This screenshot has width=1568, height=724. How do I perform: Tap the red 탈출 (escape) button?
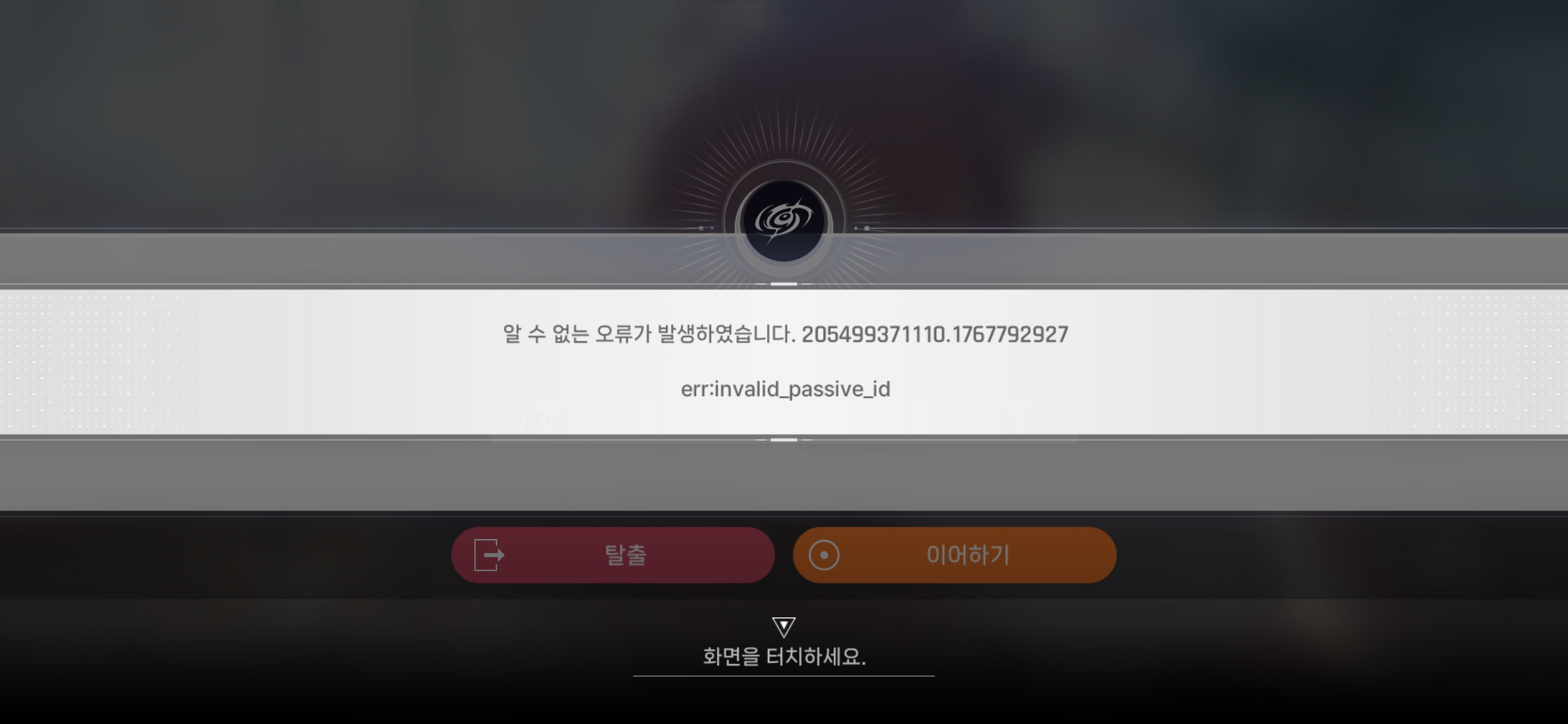click(612, 555)
